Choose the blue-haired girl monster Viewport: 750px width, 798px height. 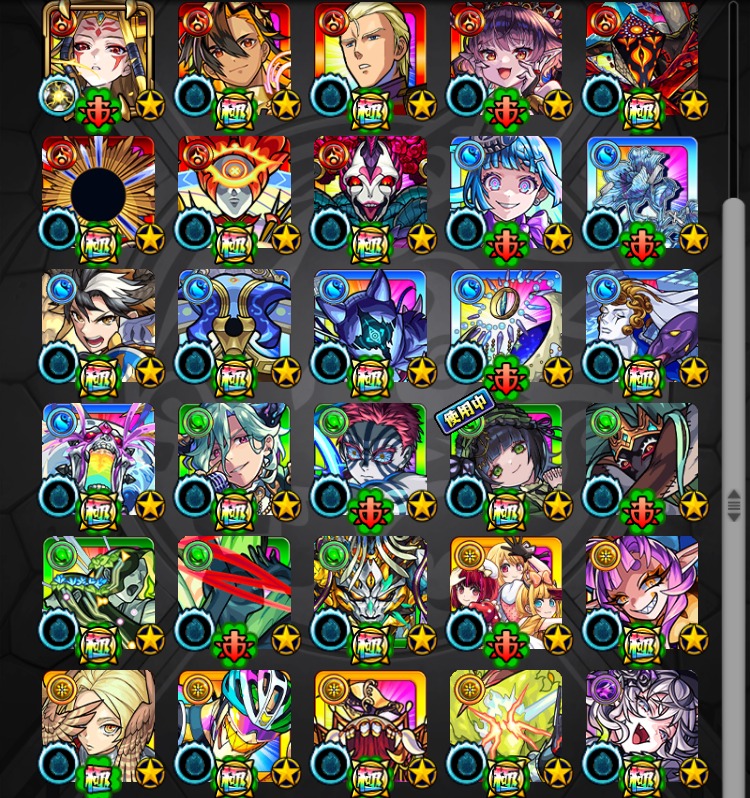(506, 192)
